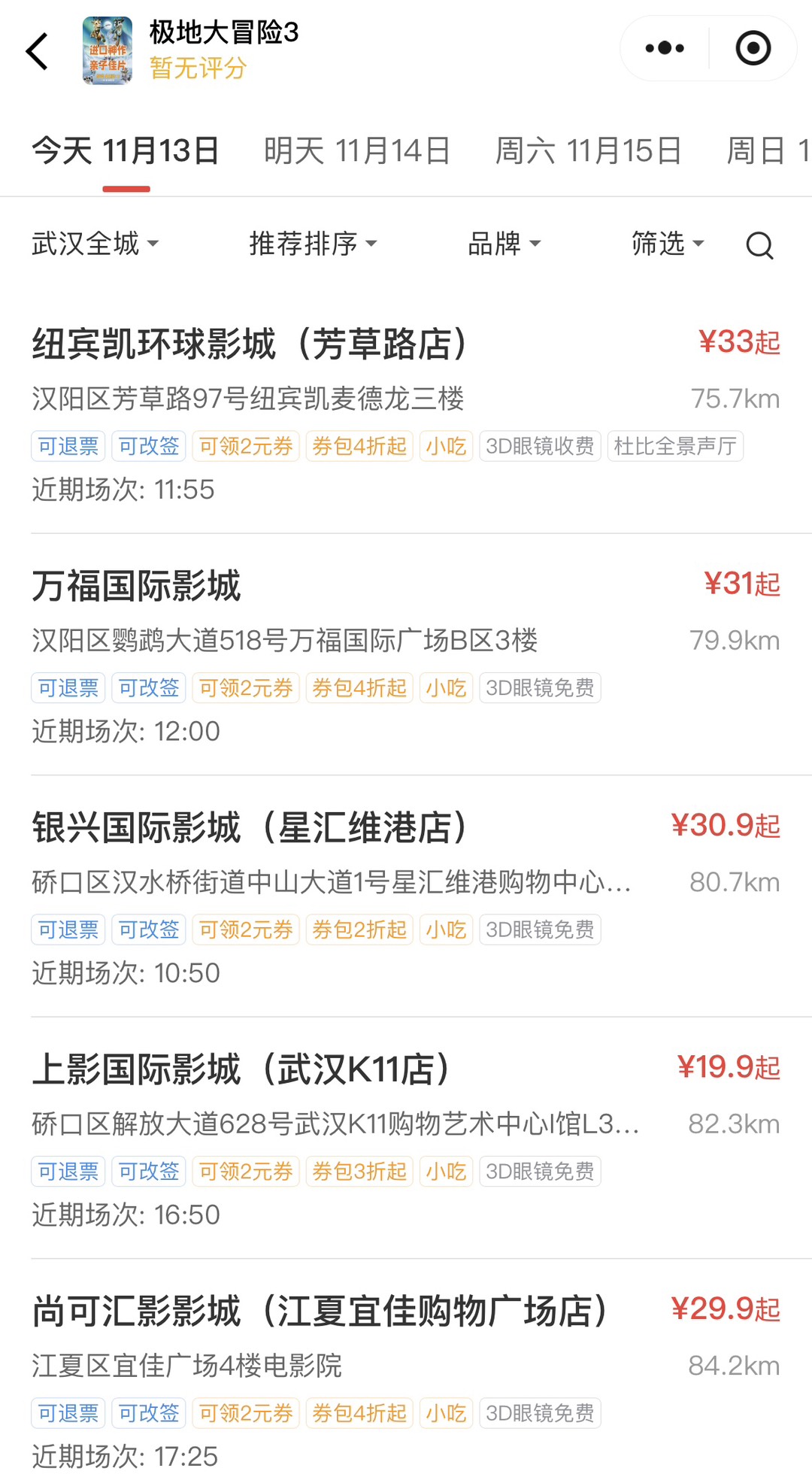
Task: Expand the 品牌 brand filter
Action: pos(504,244)
